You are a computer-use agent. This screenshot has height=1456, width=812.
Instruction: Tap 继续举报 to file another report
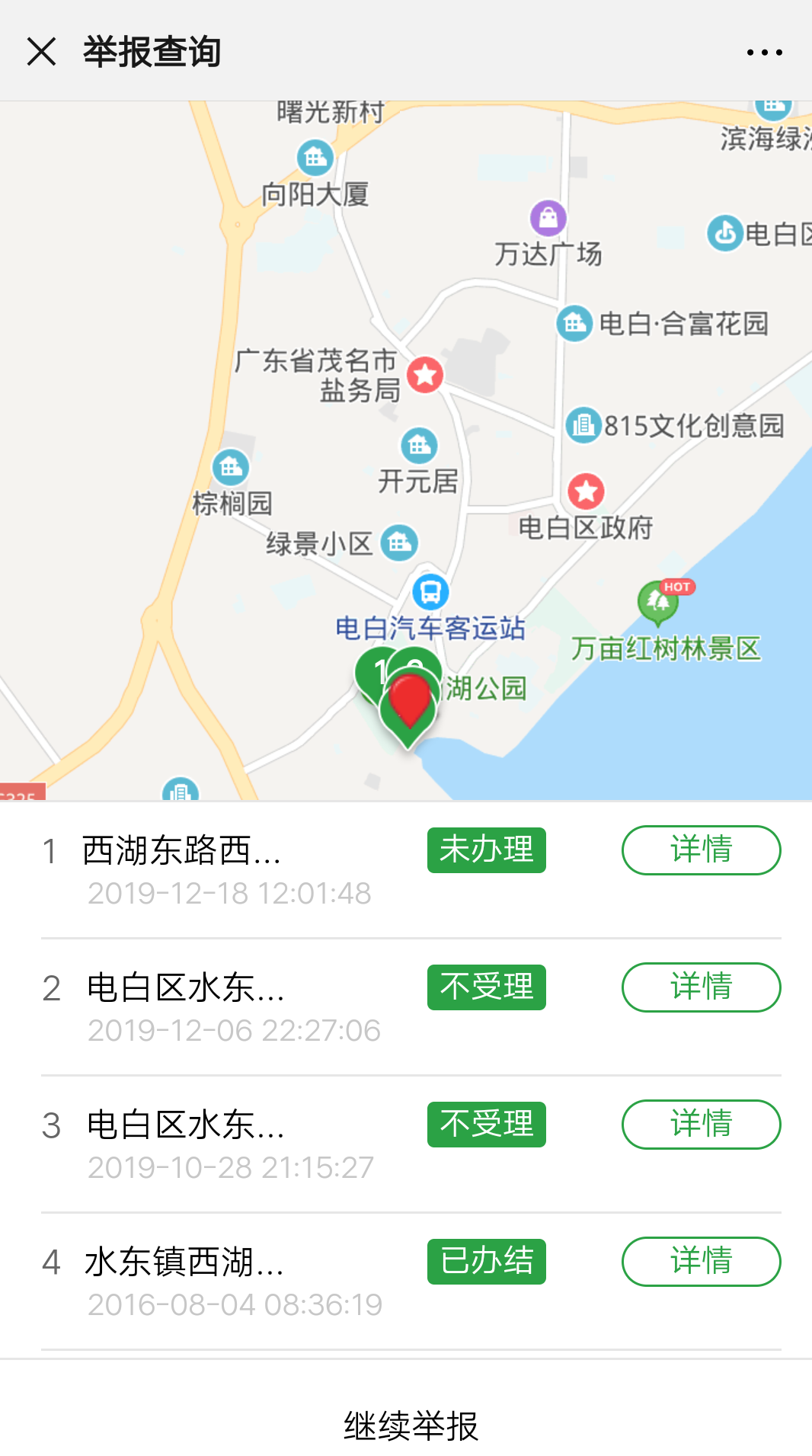click(411, 1425)
